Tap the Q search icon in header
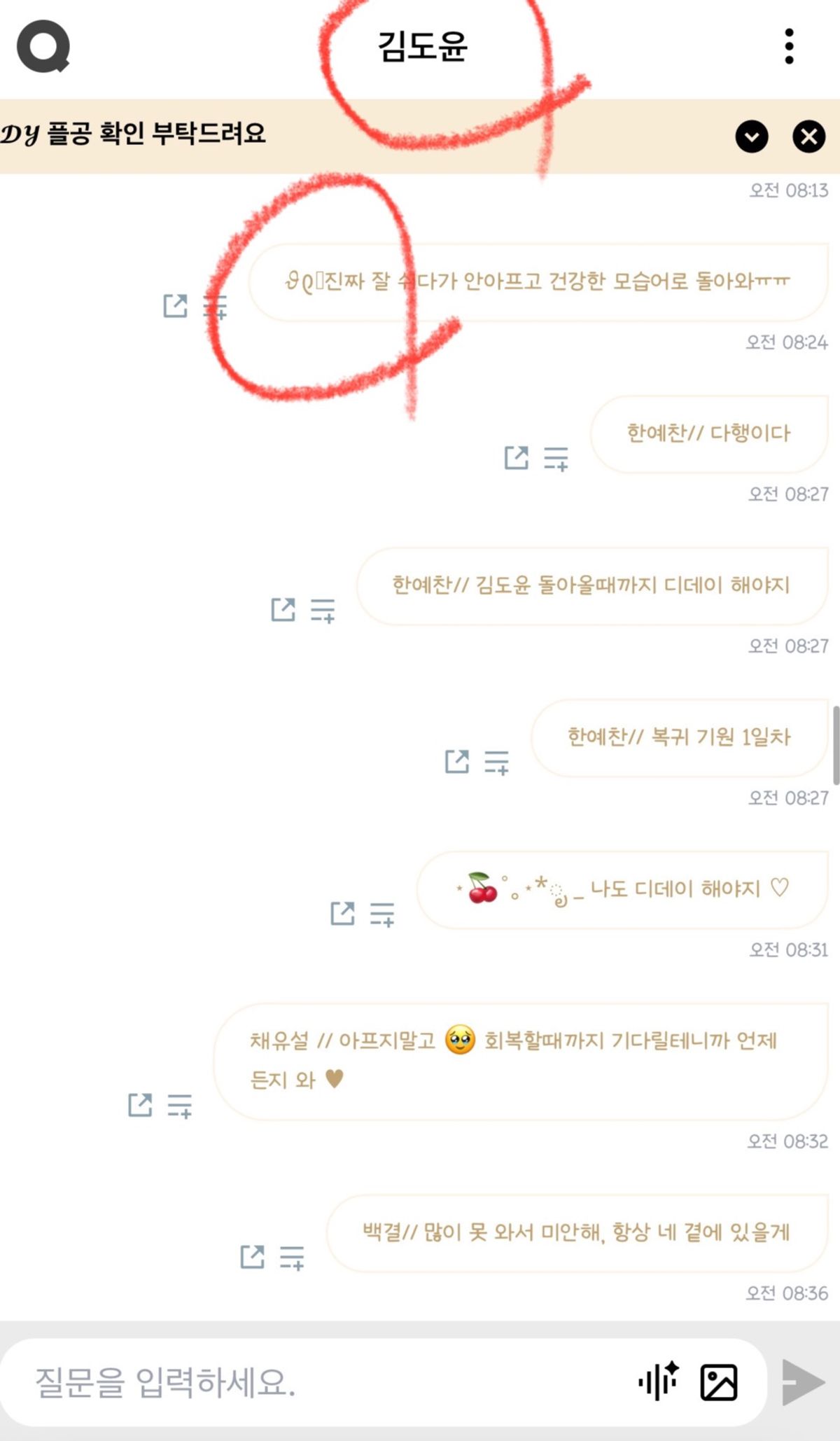The height and width of the screenshot is (1441, 840). coord(43,47)
